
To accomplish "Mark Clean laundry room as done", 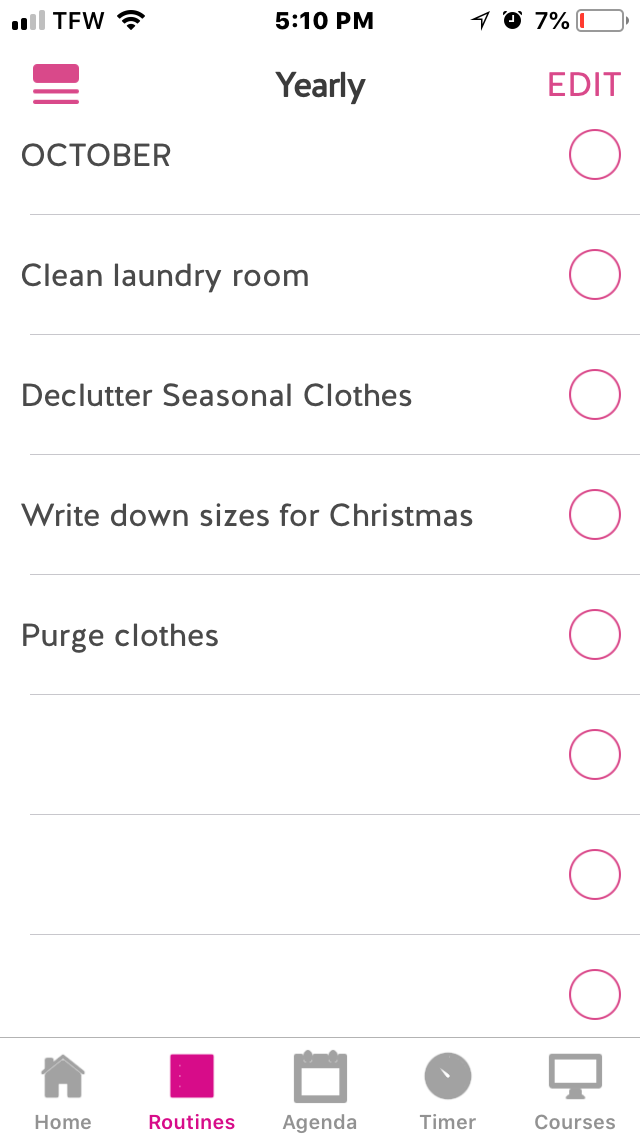I will click(595, 275).
